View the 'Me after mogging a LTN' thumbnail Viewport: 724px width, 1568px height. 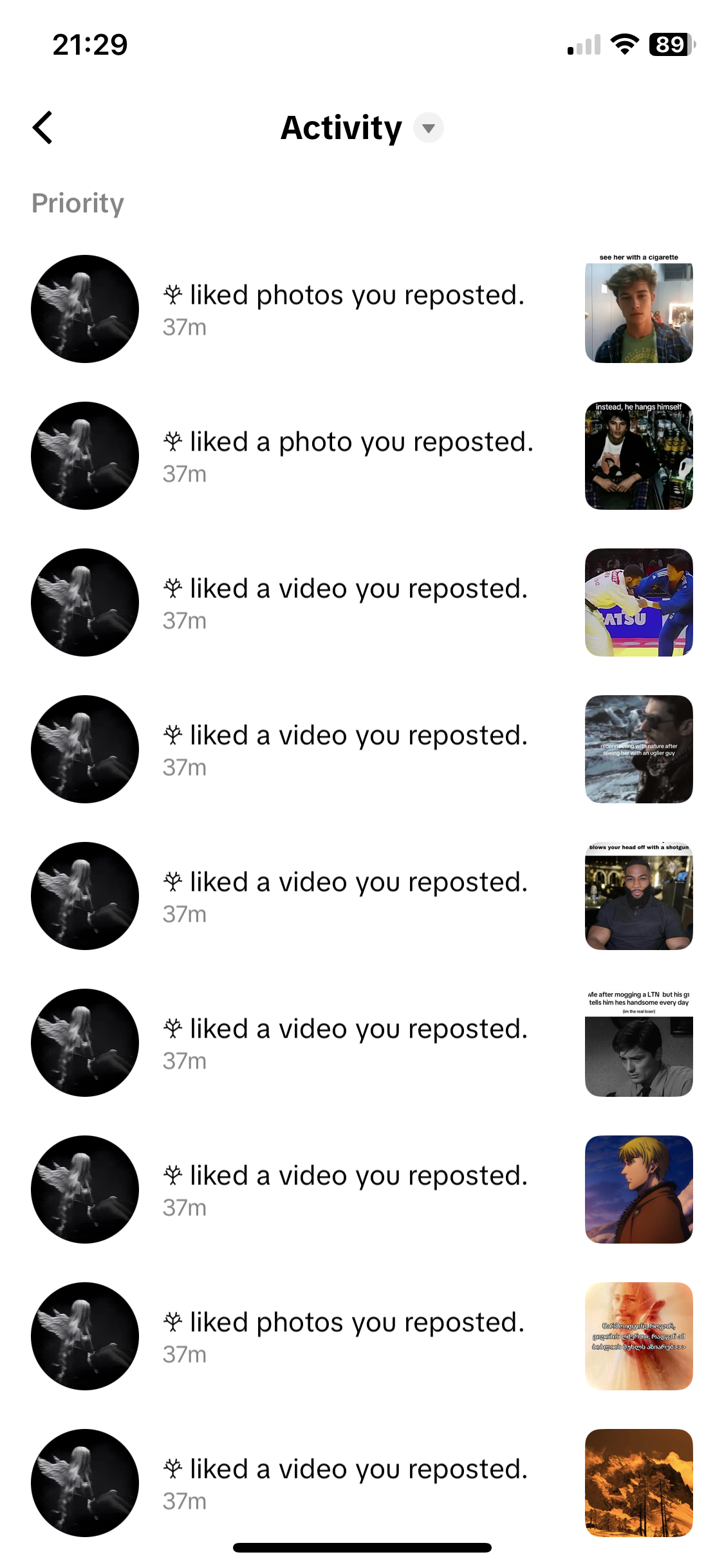pos(638,1043)
